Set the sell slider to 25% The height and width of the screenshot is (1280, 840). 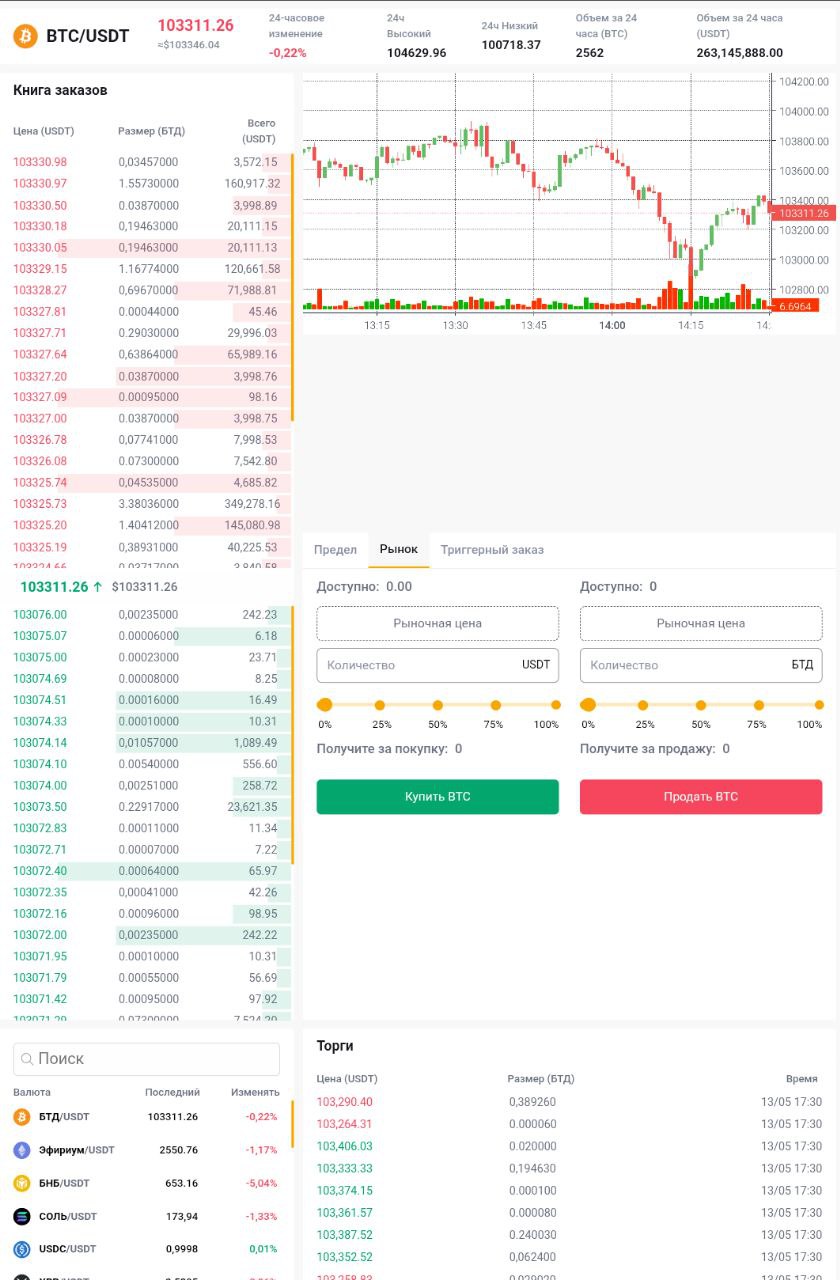643,705
